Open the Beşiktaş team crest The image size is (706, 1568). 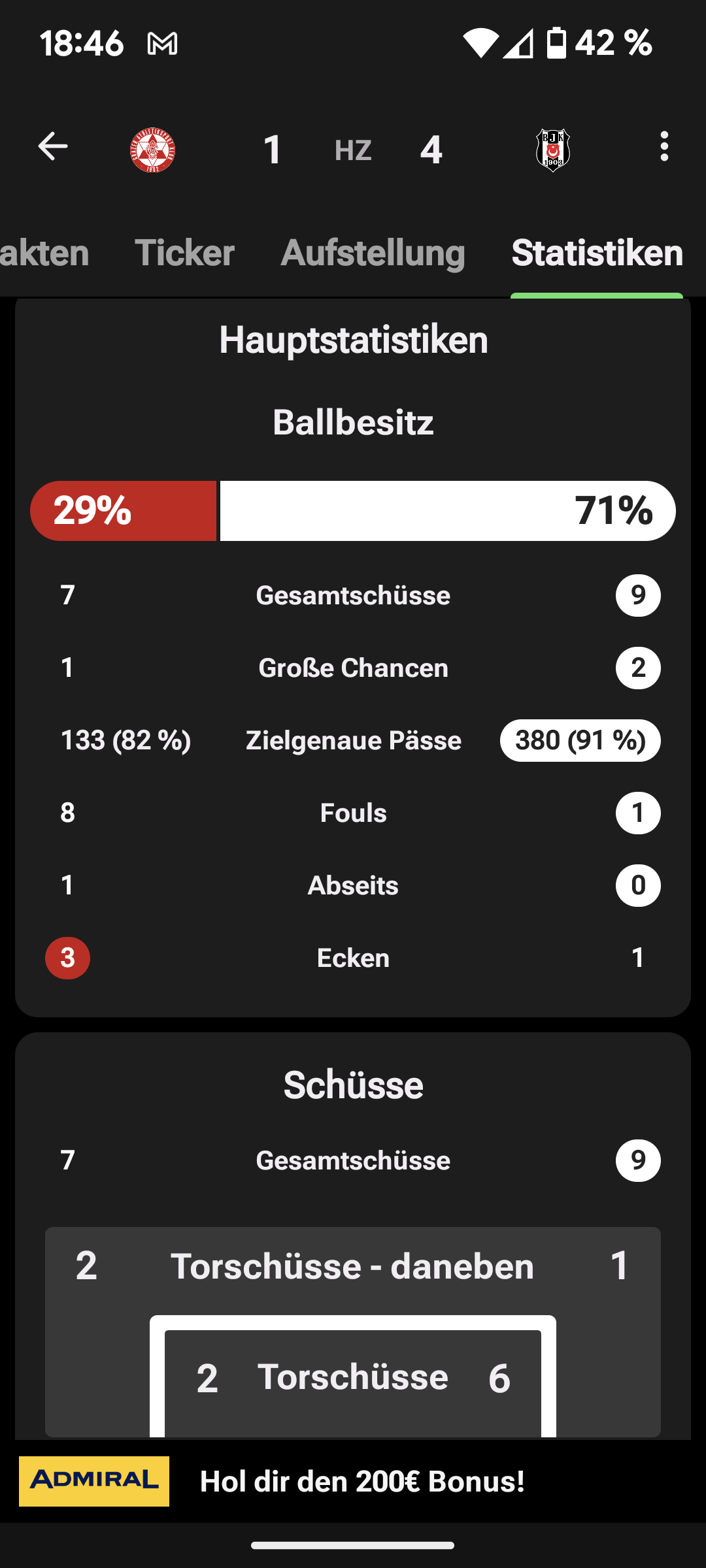click(x=553, y=150)
